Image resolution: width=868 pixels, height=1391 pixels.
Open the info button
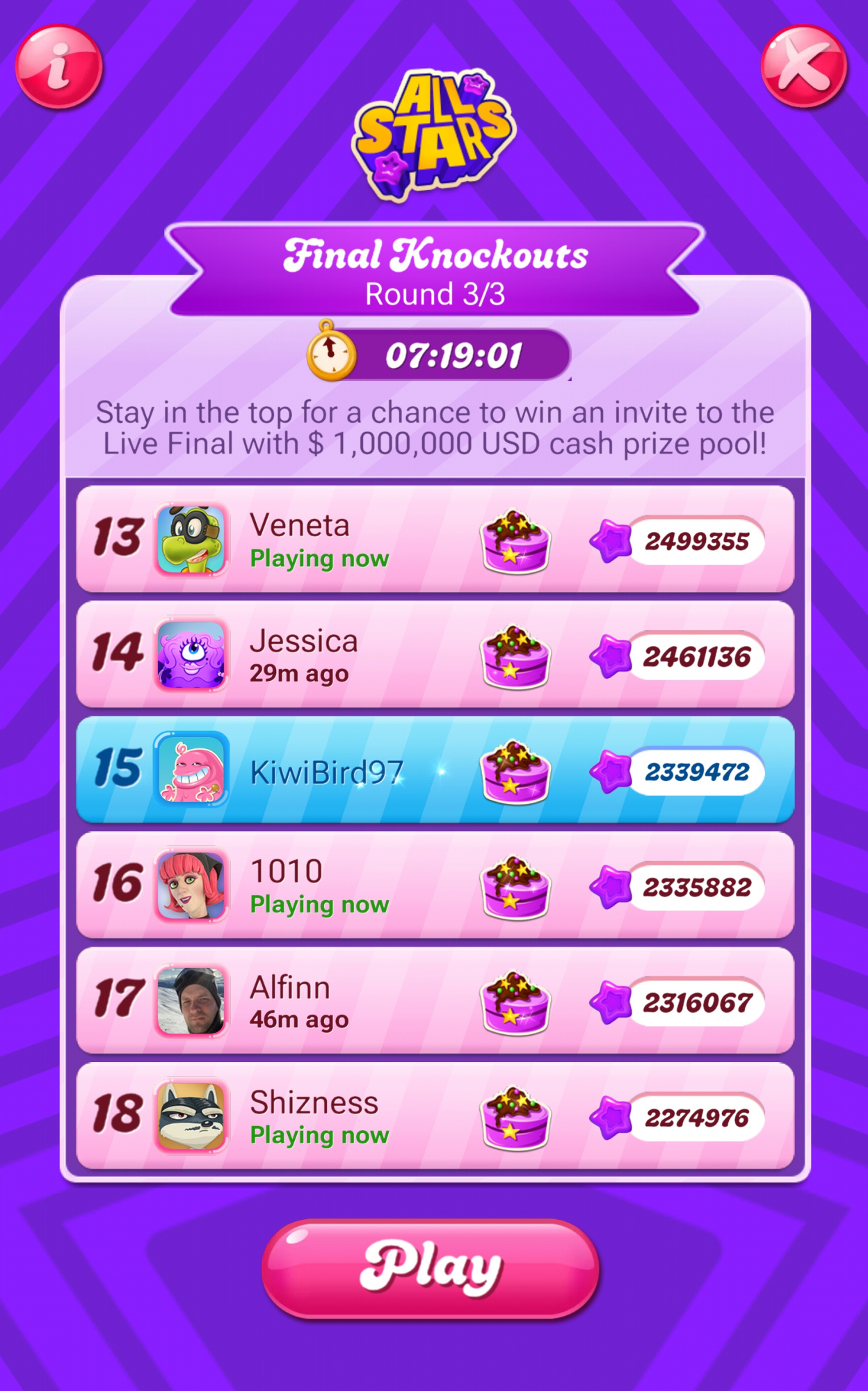click(59, 67)
